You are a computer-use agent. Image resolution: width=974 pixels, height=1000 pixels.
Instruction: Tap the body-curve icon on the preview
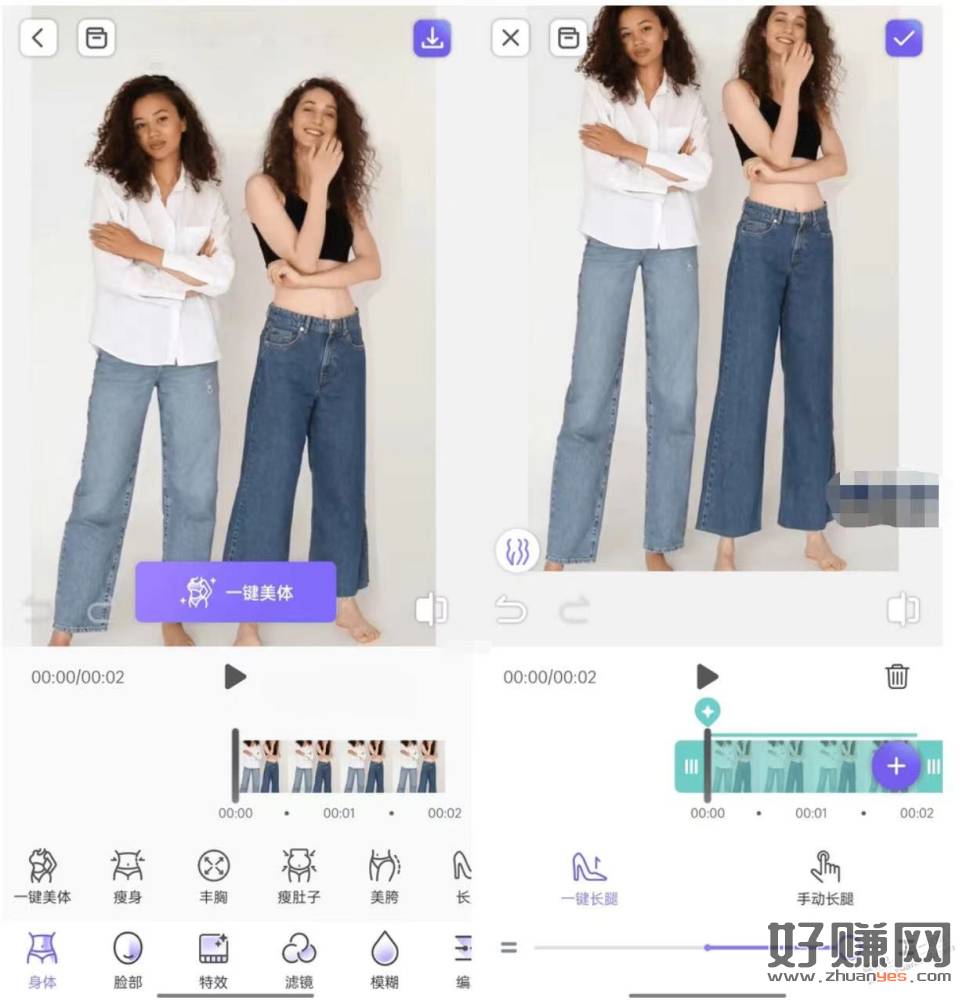click(518, 550)
